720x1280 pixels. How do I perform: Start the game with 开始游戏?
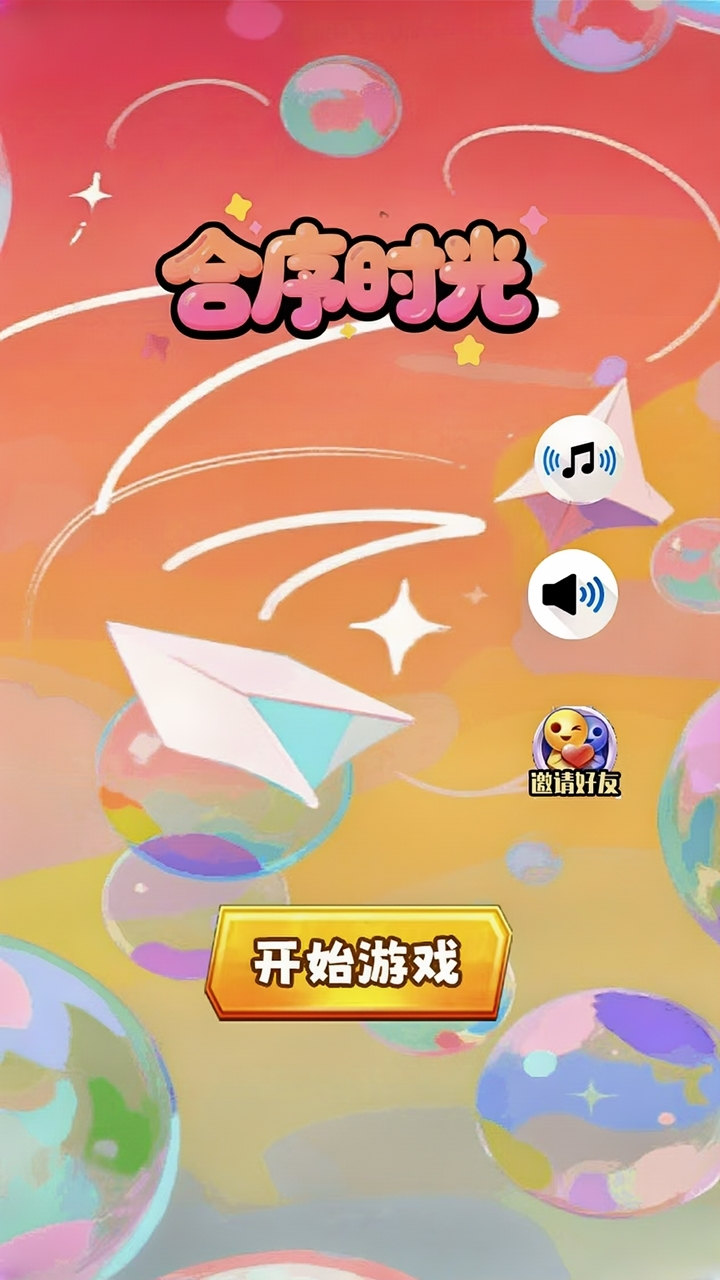(358, 963)
